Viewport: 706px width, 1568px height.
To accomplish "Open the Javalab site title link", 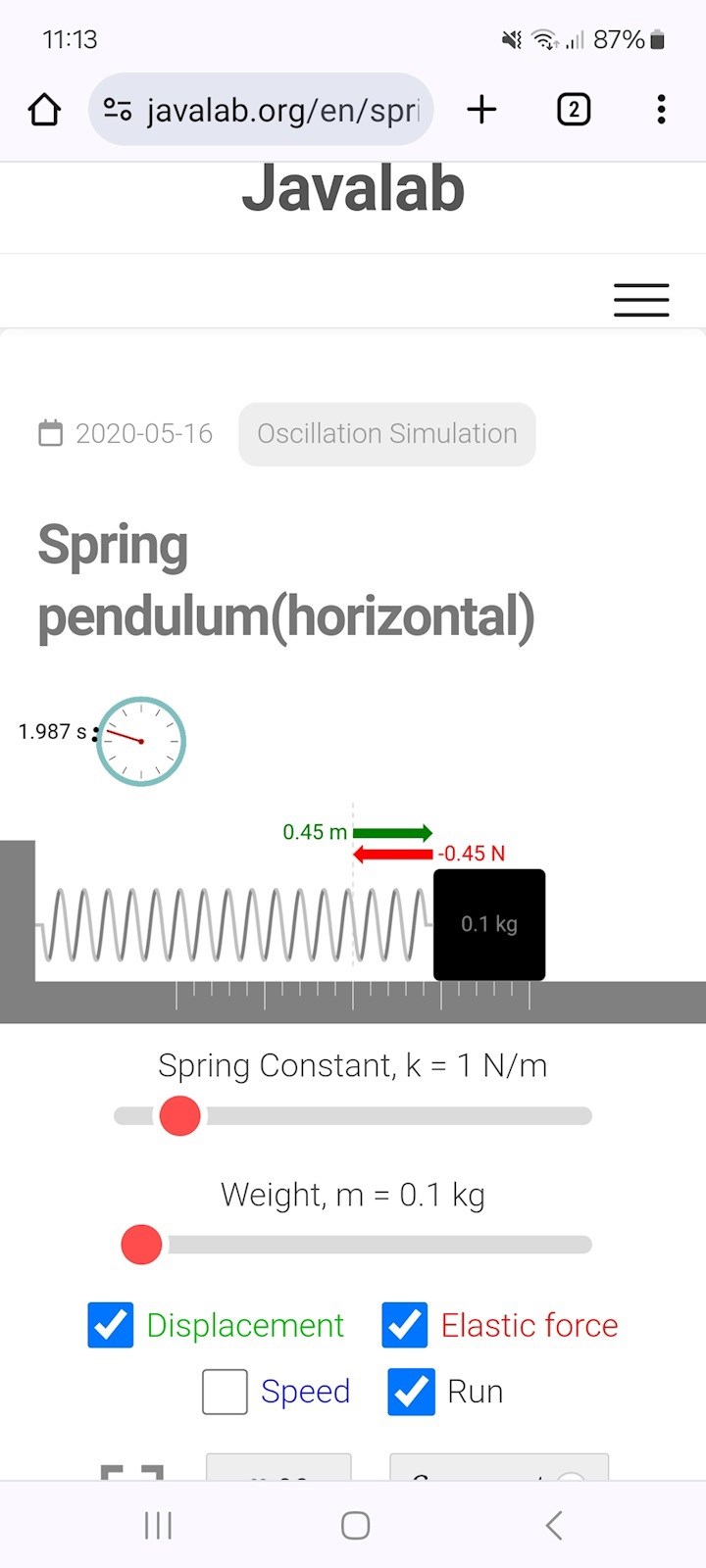I will (353, 188).
